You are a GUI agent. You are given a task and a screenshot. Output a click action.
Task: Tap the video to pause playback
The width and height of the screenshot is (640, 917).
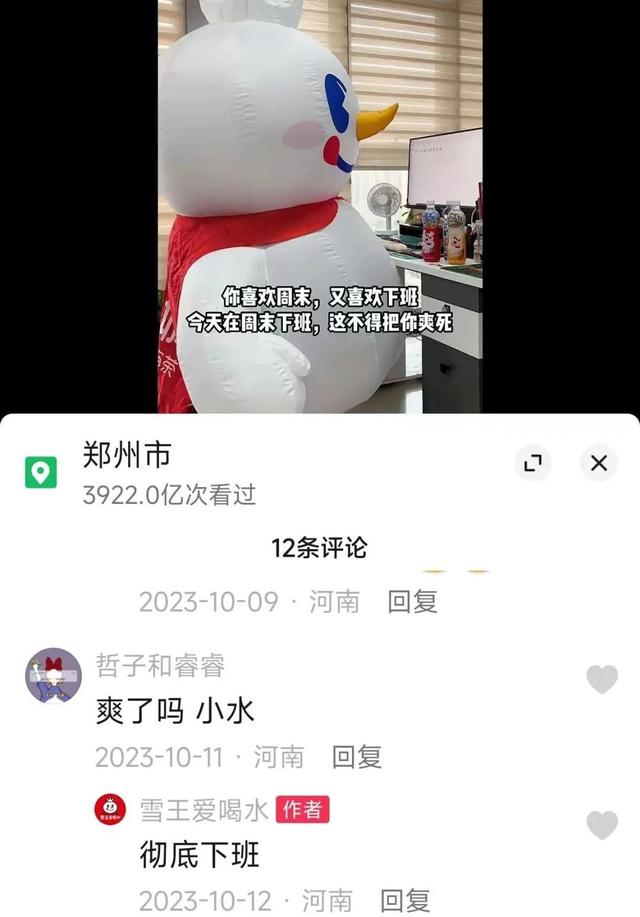[320, 206]
